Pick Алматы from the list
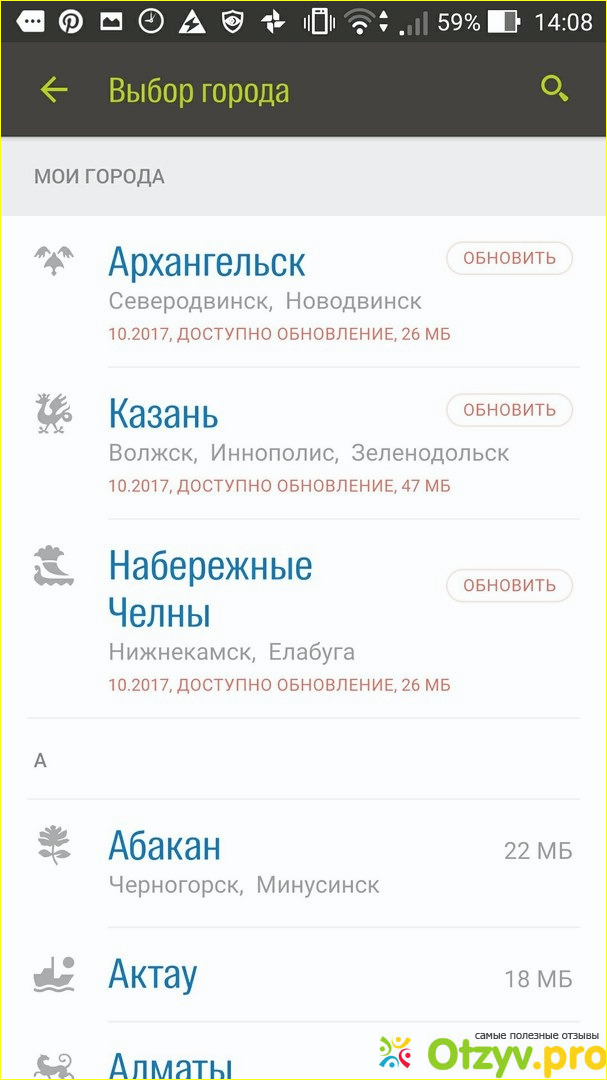The height and width of the screenshot is (1080, 607). click(170, 1062)
